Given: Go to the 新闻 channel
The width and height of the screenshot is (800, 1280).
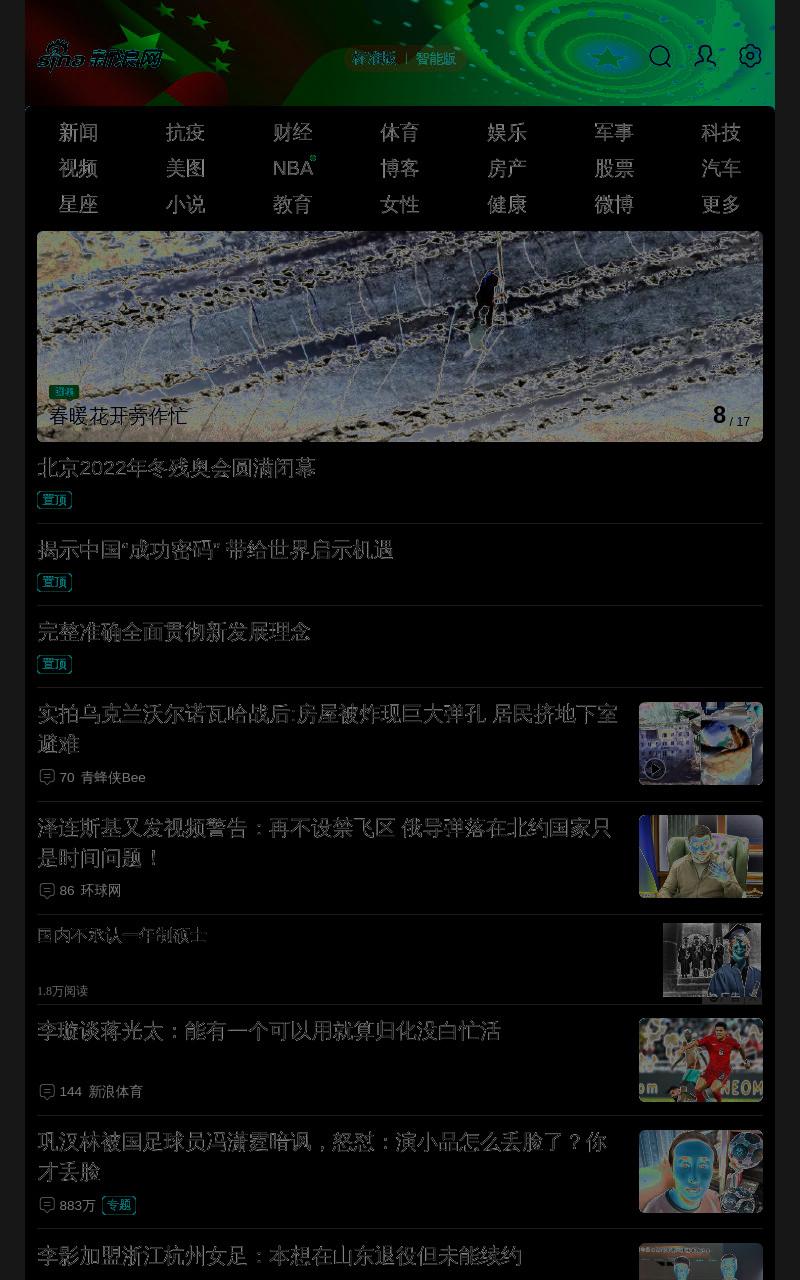Looking at the screenshot, I should (x=78, y=132).
